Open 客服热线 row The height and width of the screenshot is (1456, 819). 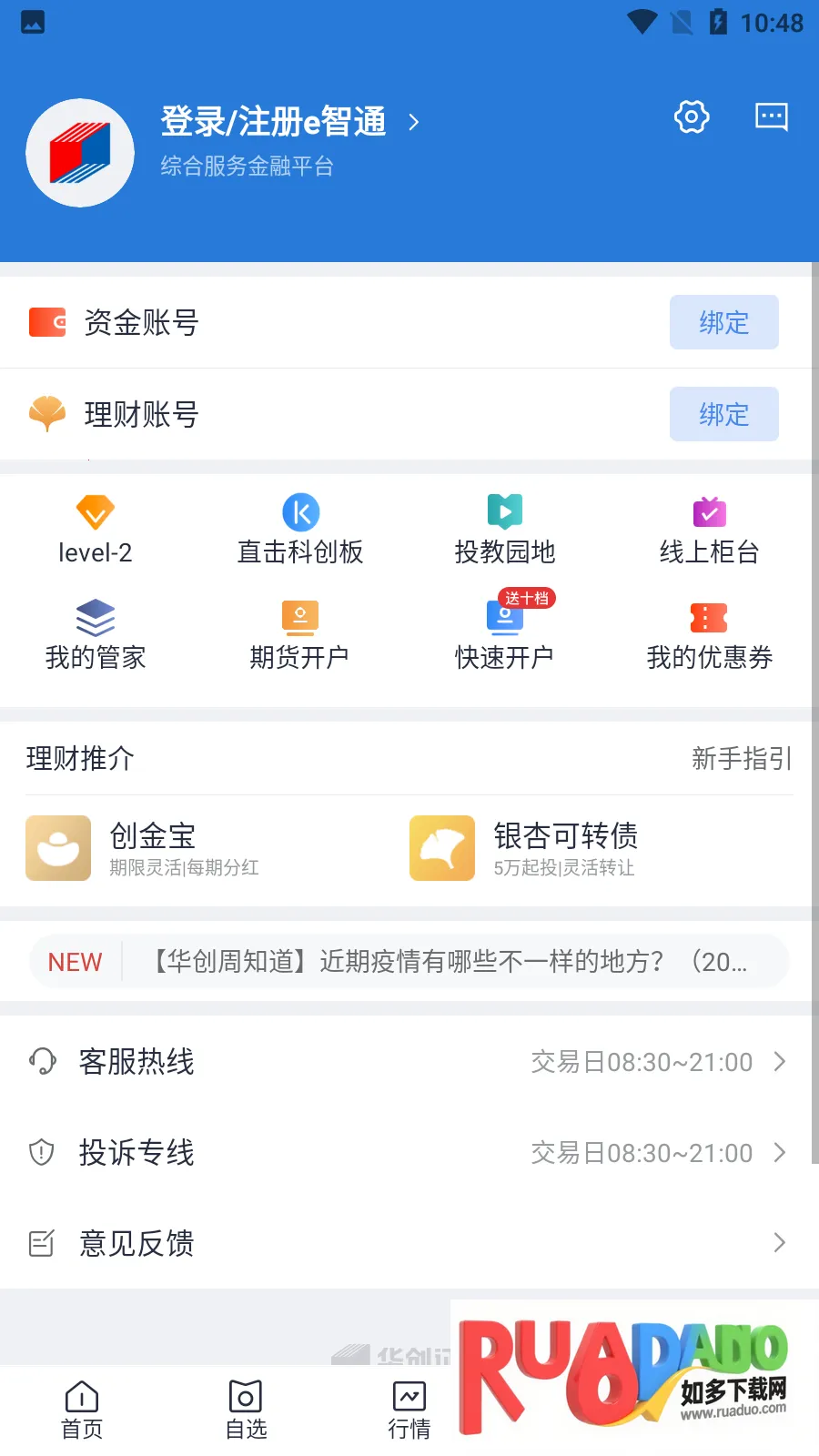pyautogui.click(x=409, y=1062)
